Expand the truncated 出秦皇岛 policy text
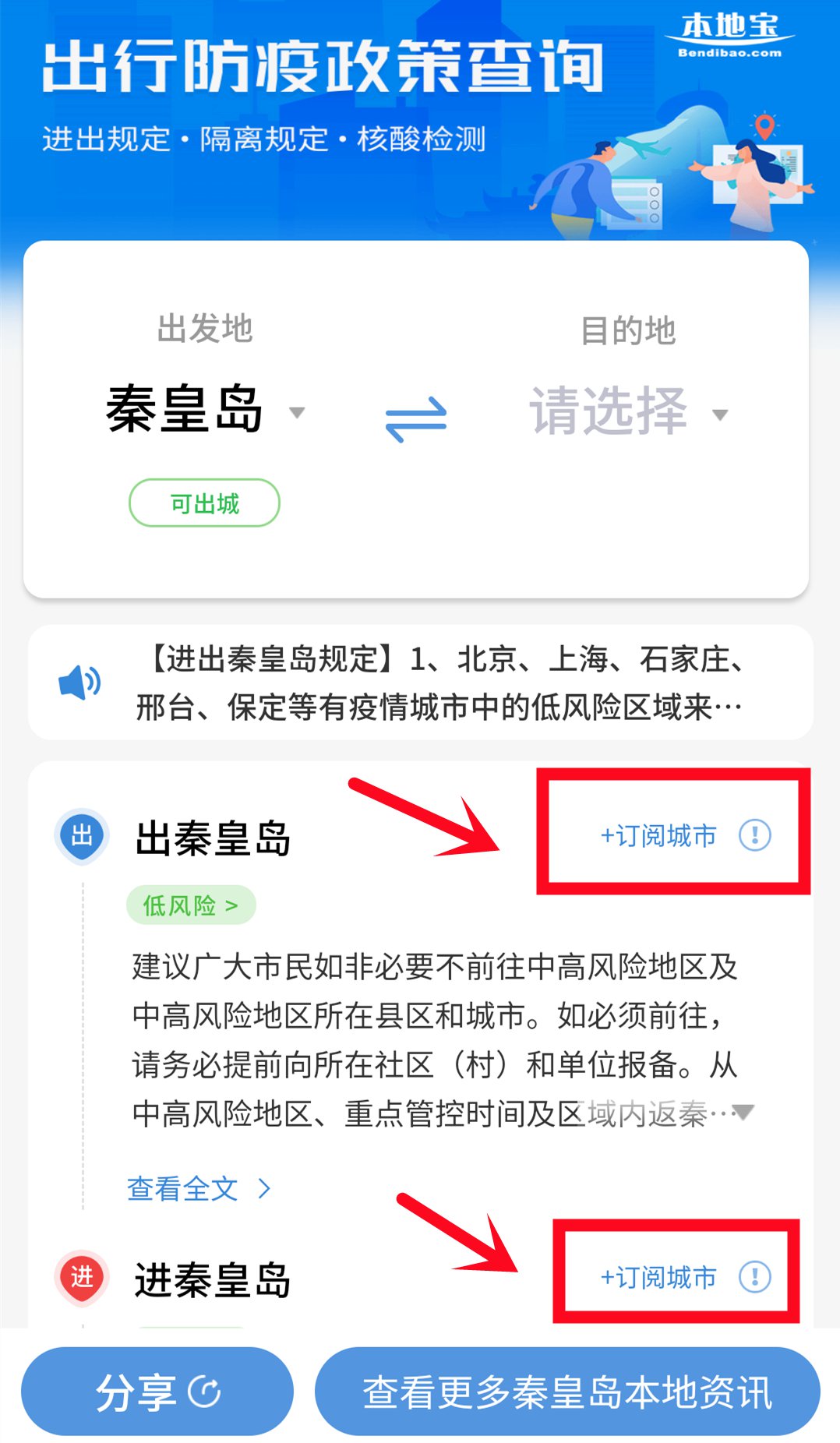840x1443 pixels. point(744,1112)
